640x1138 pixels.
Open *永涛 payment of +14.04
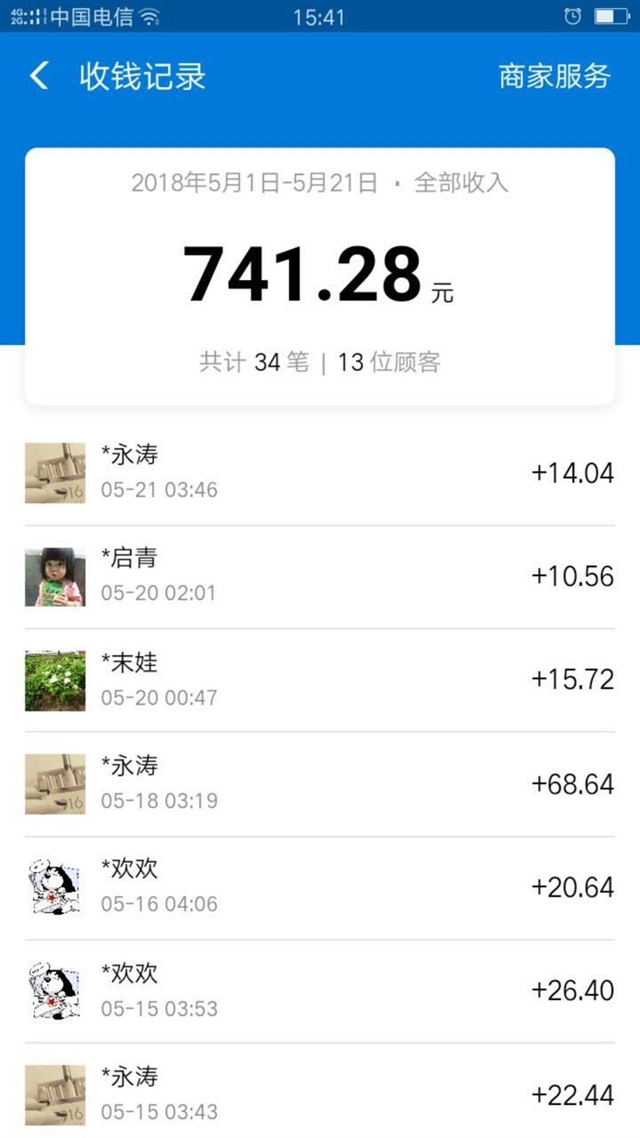pyautogui.click(x=320, y=473)
